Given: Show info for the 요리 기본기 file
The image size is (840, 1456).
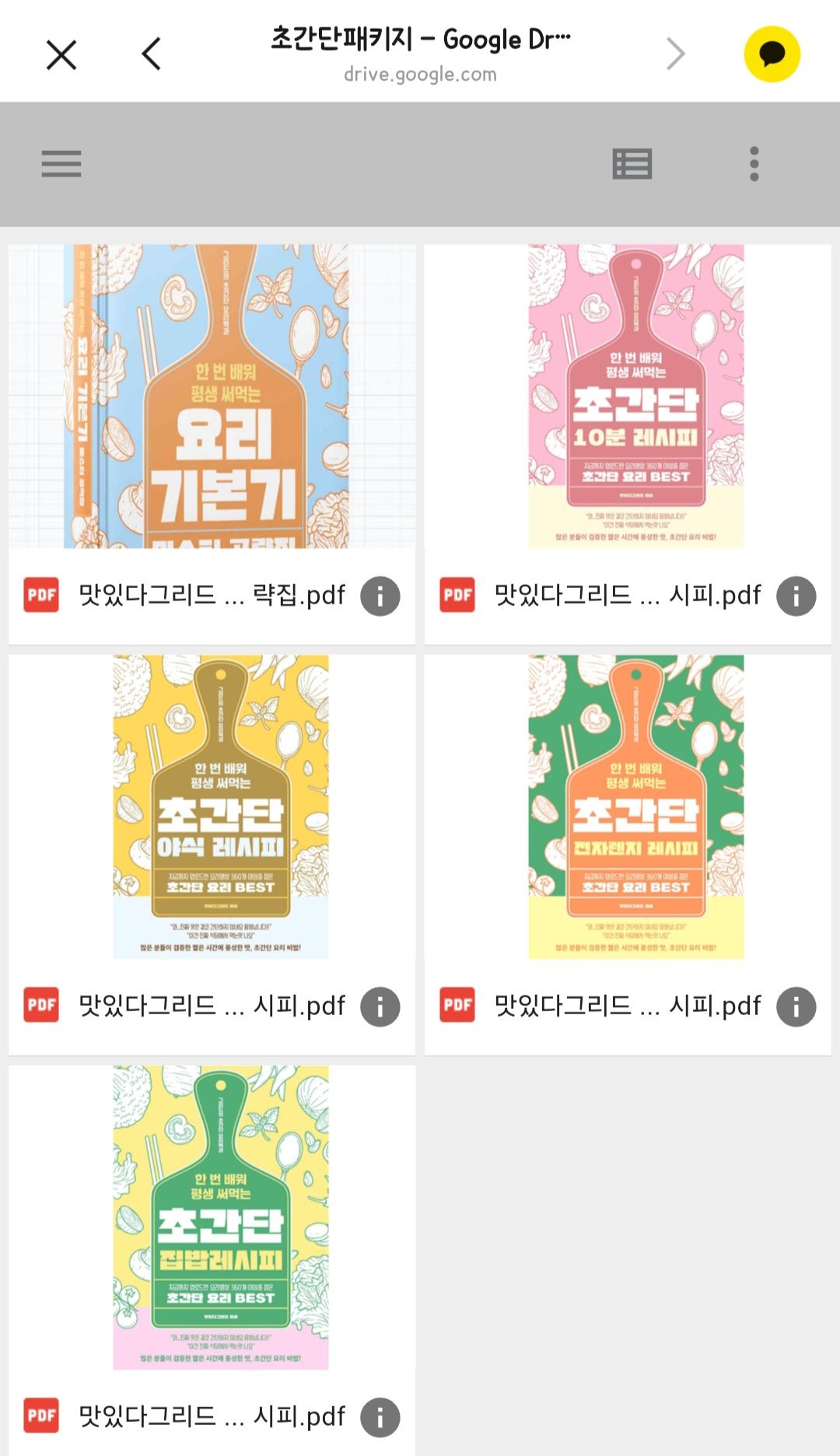Looking at the screenshot, I should click(x=380, y=597).
